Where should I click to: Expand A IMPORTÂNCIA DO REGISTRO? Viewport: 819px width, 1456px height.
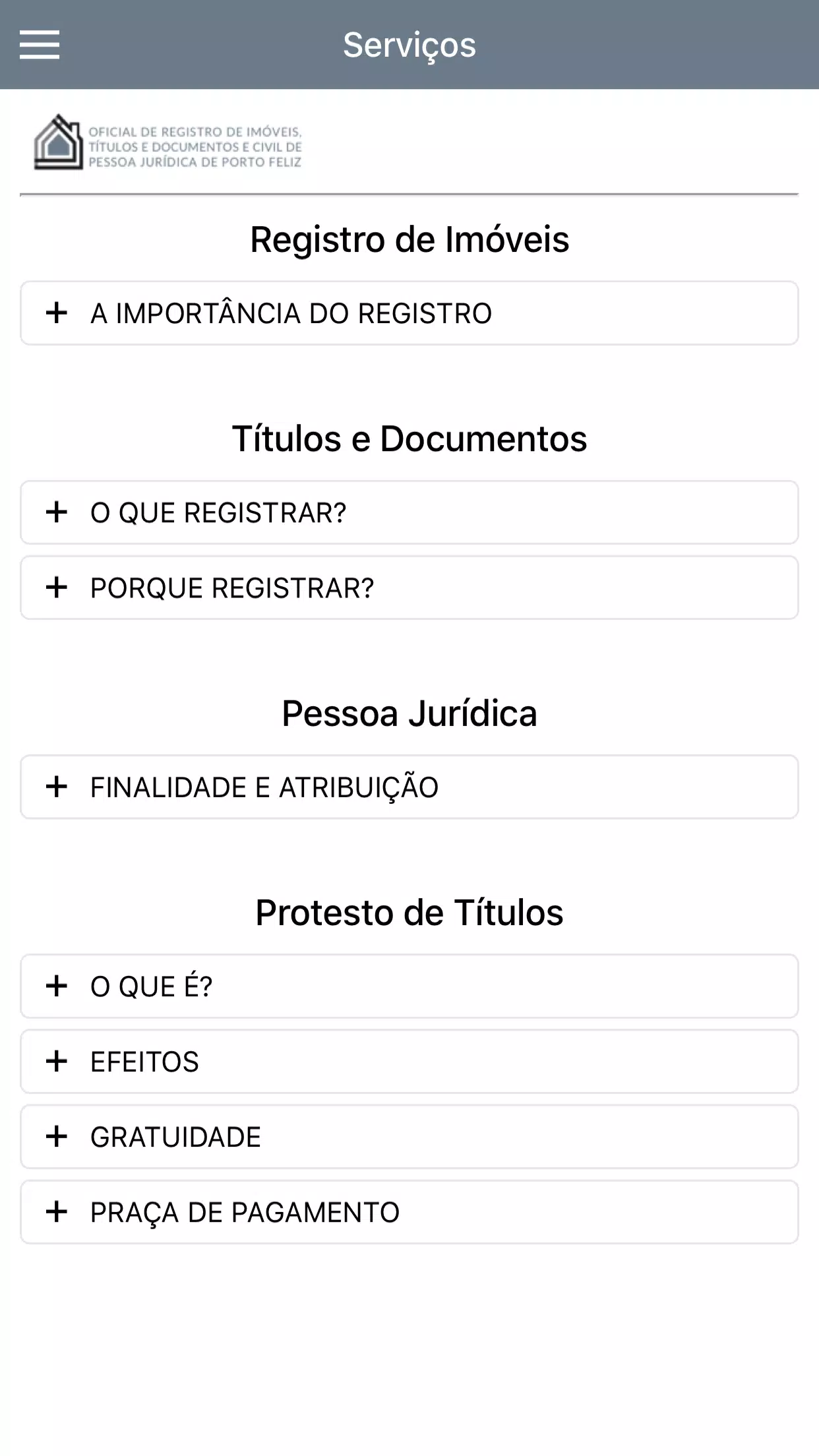[409, 313]
